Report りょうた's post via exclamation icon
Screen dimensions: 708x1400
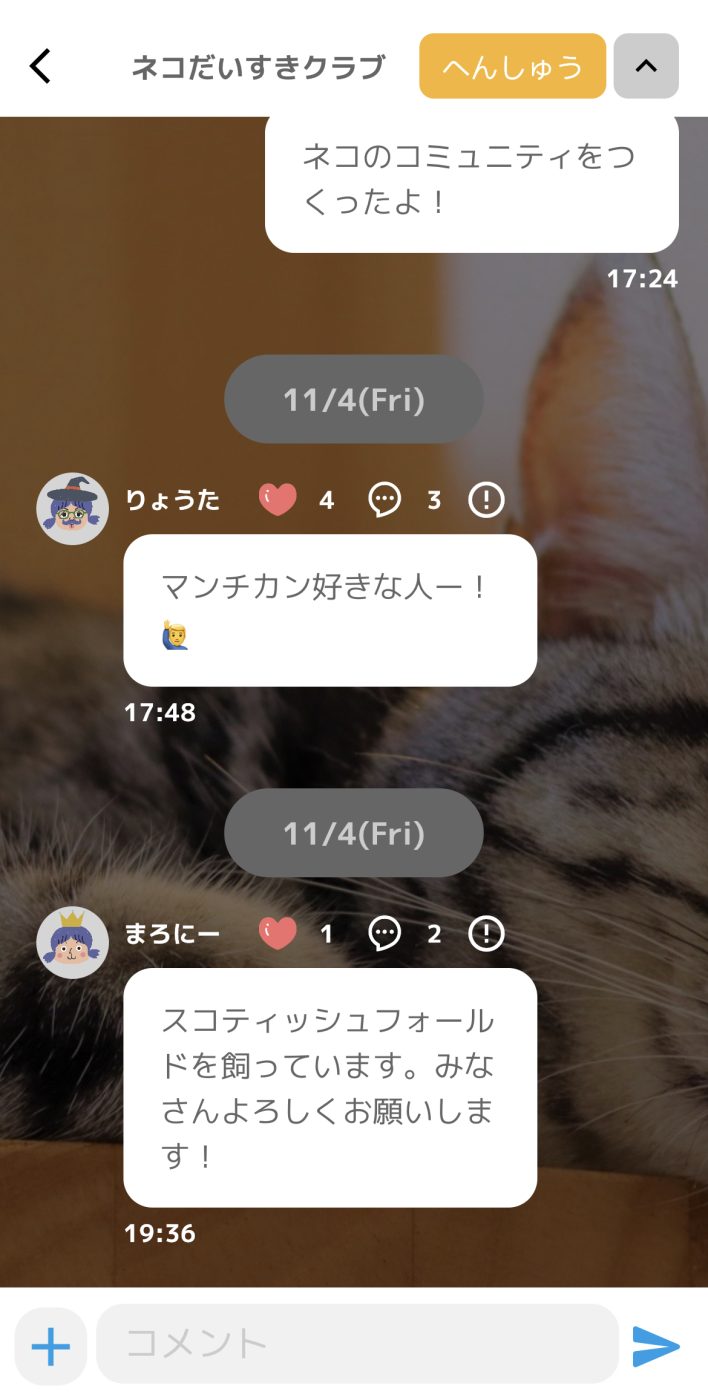[x=487, y=500]
